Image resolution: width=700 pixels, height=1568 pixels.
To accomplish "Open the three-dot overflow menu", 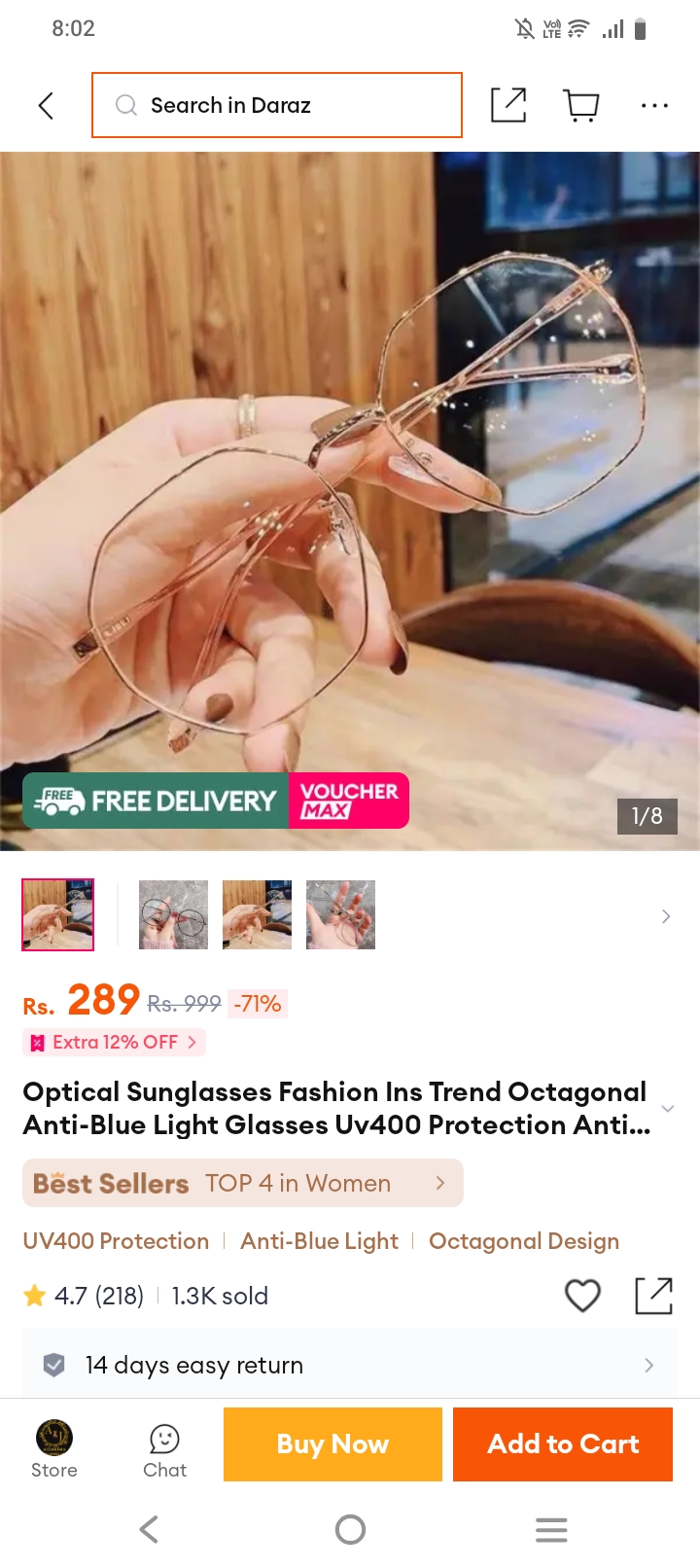I will pyautogui.click(x=654, y=105).
